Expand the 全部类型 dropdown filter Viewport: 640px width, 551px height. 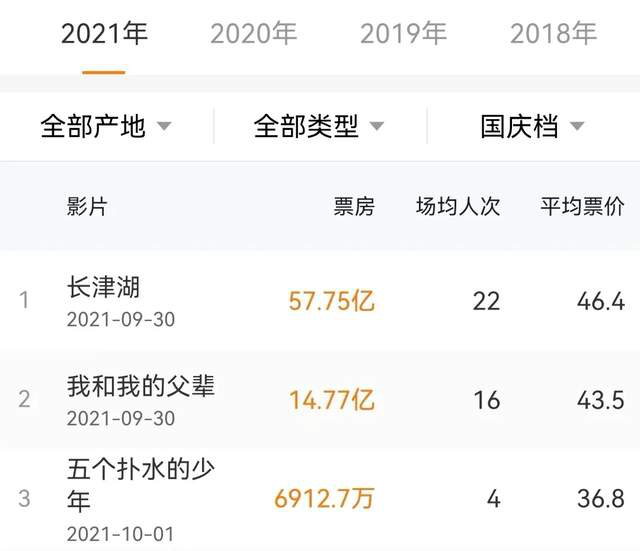319,126
